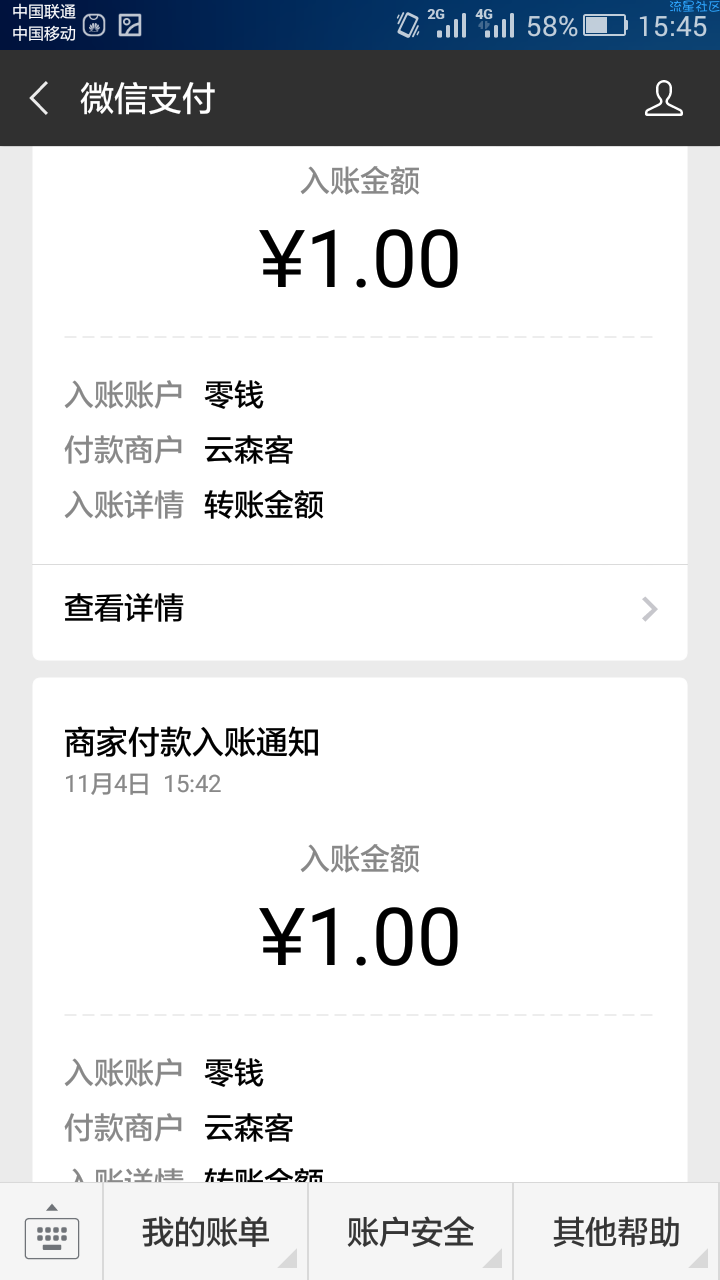Open 其他帮助 menu
This screenshot has height=1280, width=720.
tap(617, 1232)
